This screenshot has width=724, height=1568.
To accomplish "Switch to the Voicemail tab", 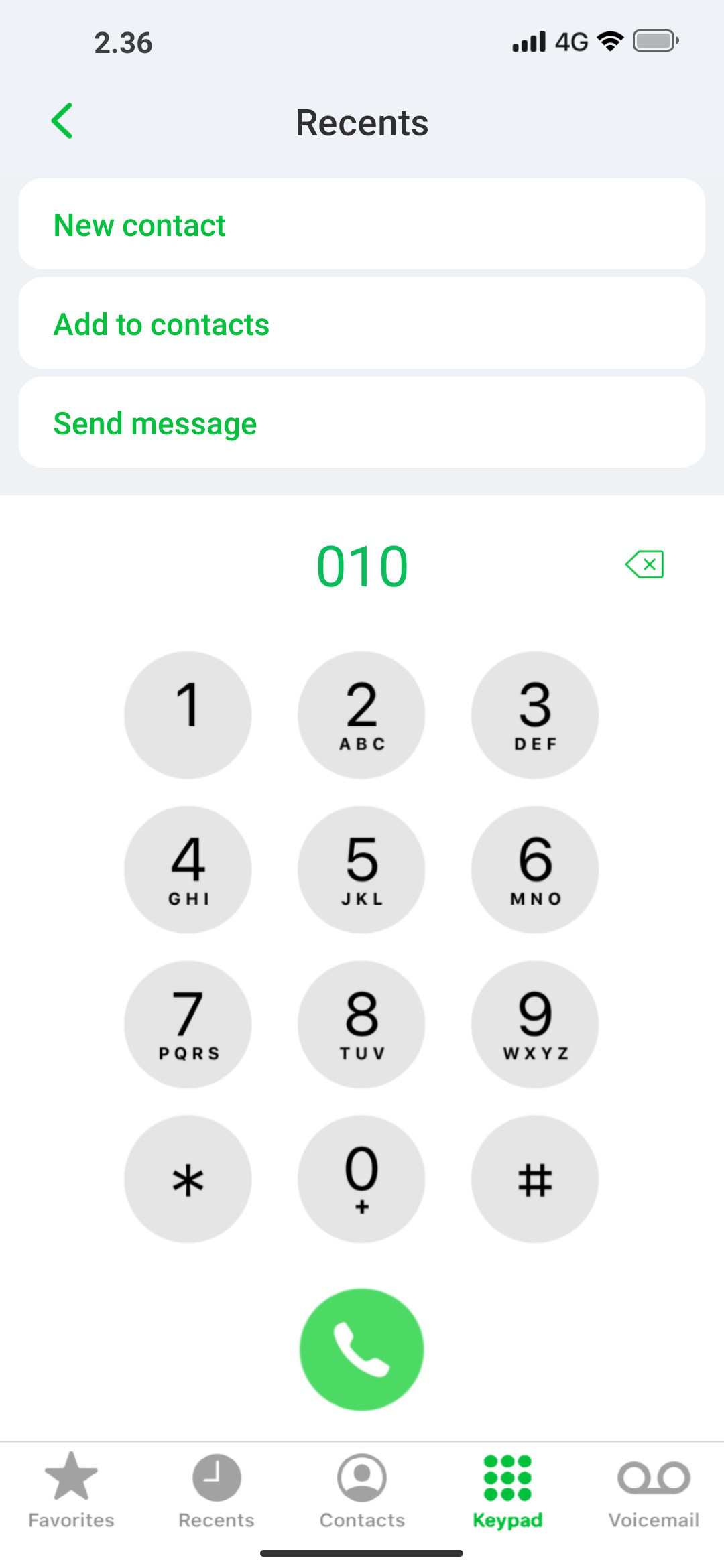I will pos(654,1490).
